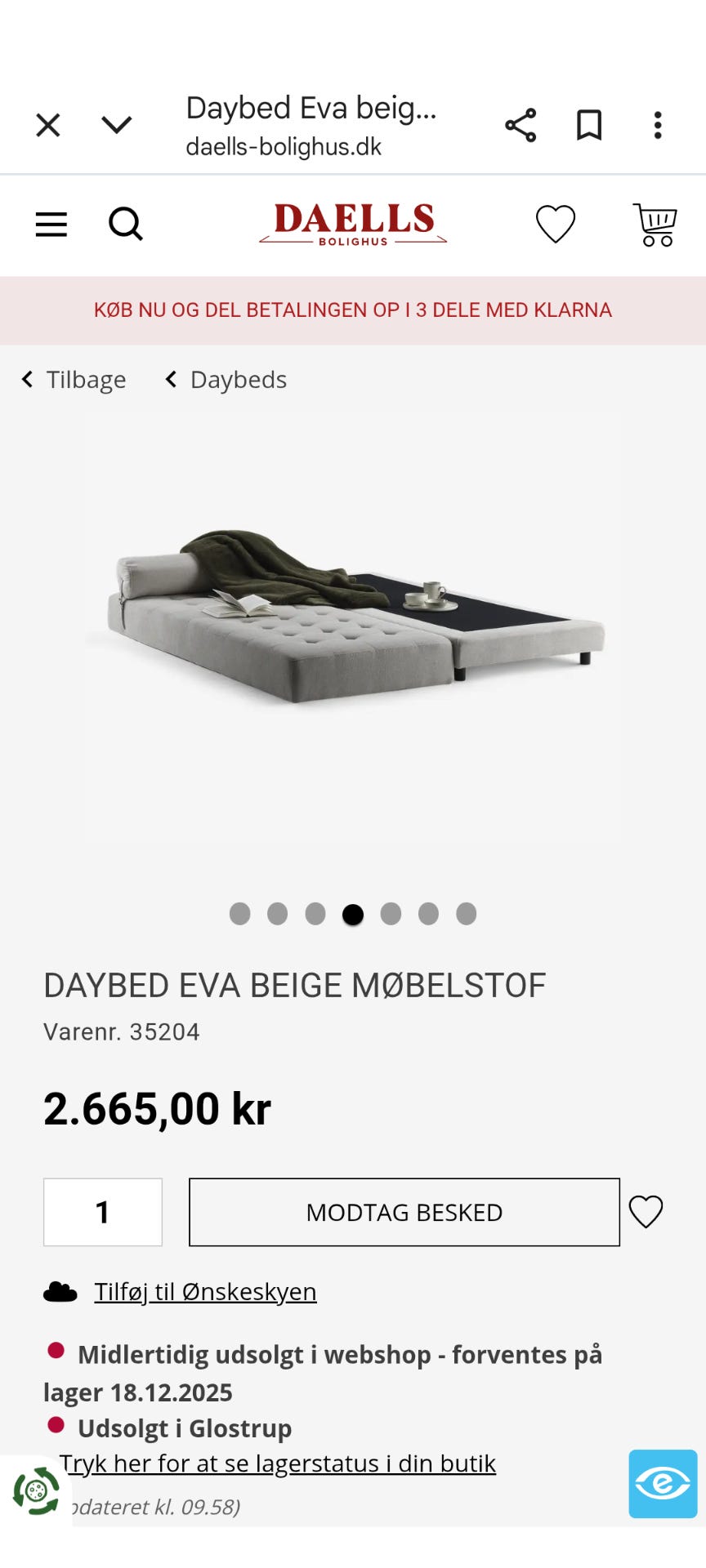Add daybed to wishlist with heart button

(x=646, y=1212)
